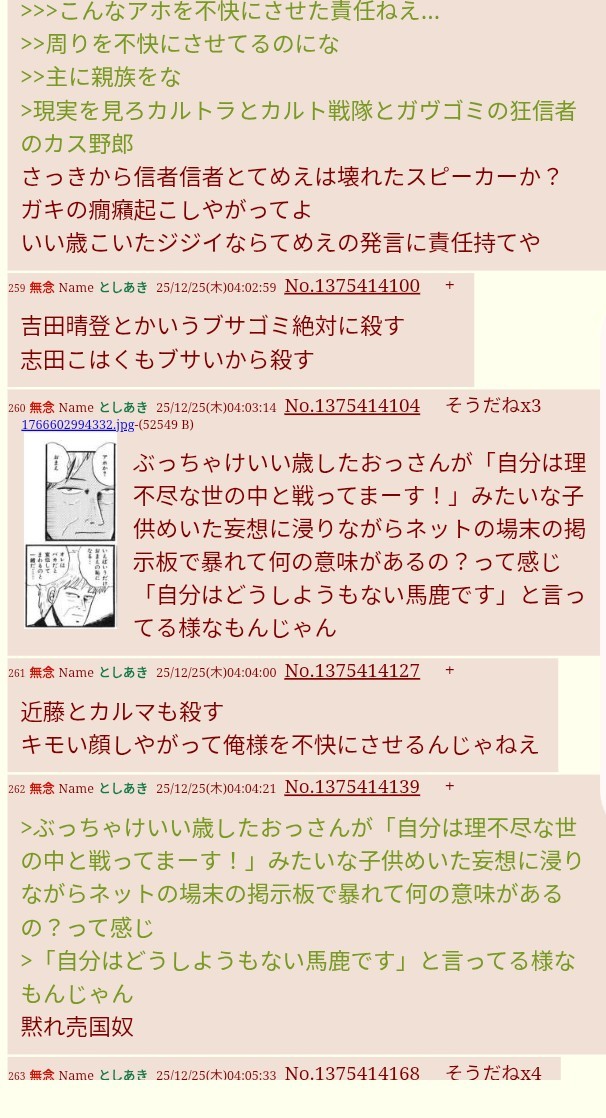Open post number No.1375414168
The image size is (606, 1118).
click(x=351, y=1074)
